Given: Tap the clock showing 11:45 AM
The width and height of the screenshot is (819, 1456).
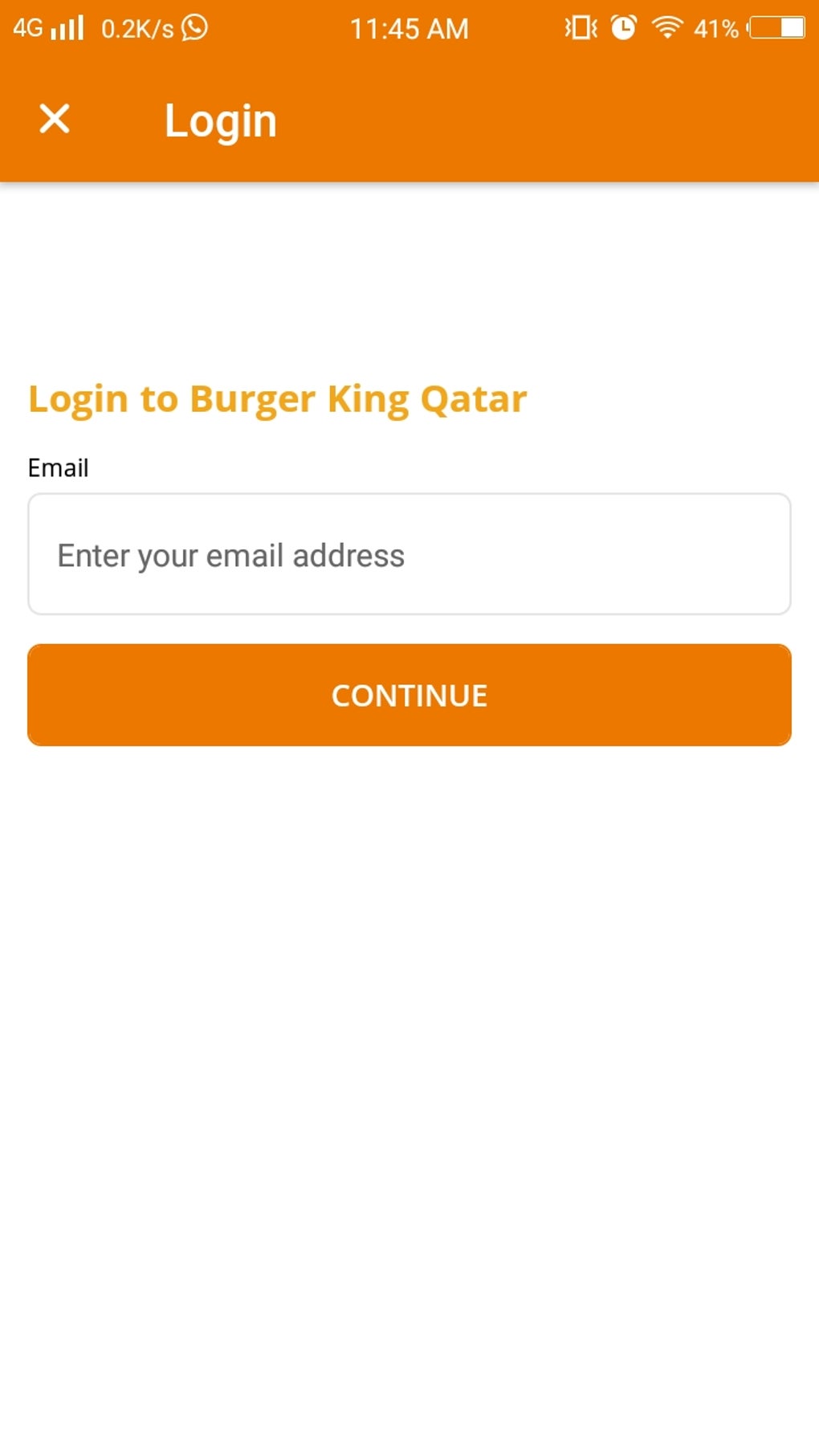Looking at the screenshot, I should 410,28.
